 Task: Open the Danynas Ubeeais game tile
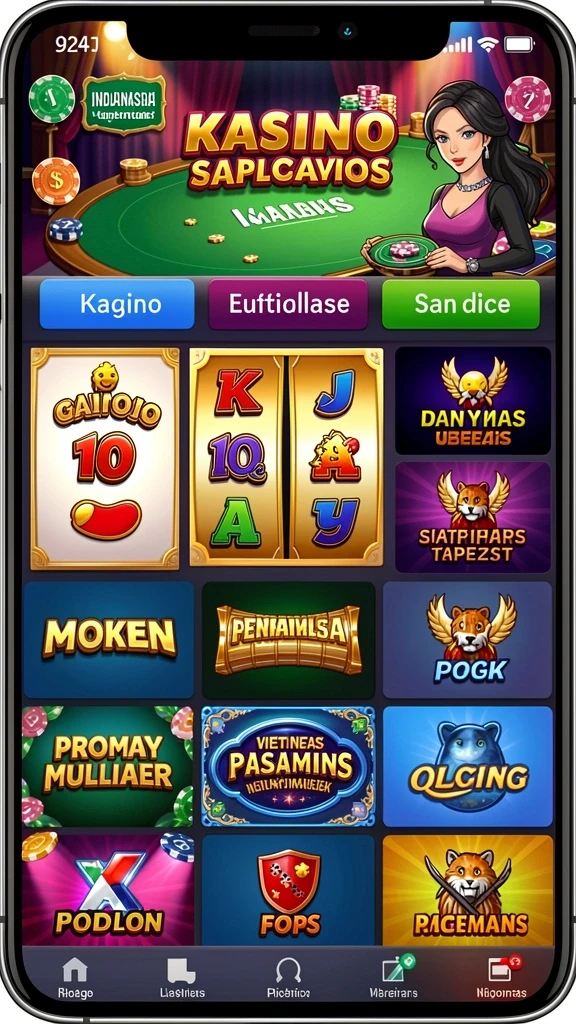pyautogui.click(x=473, y=400)
